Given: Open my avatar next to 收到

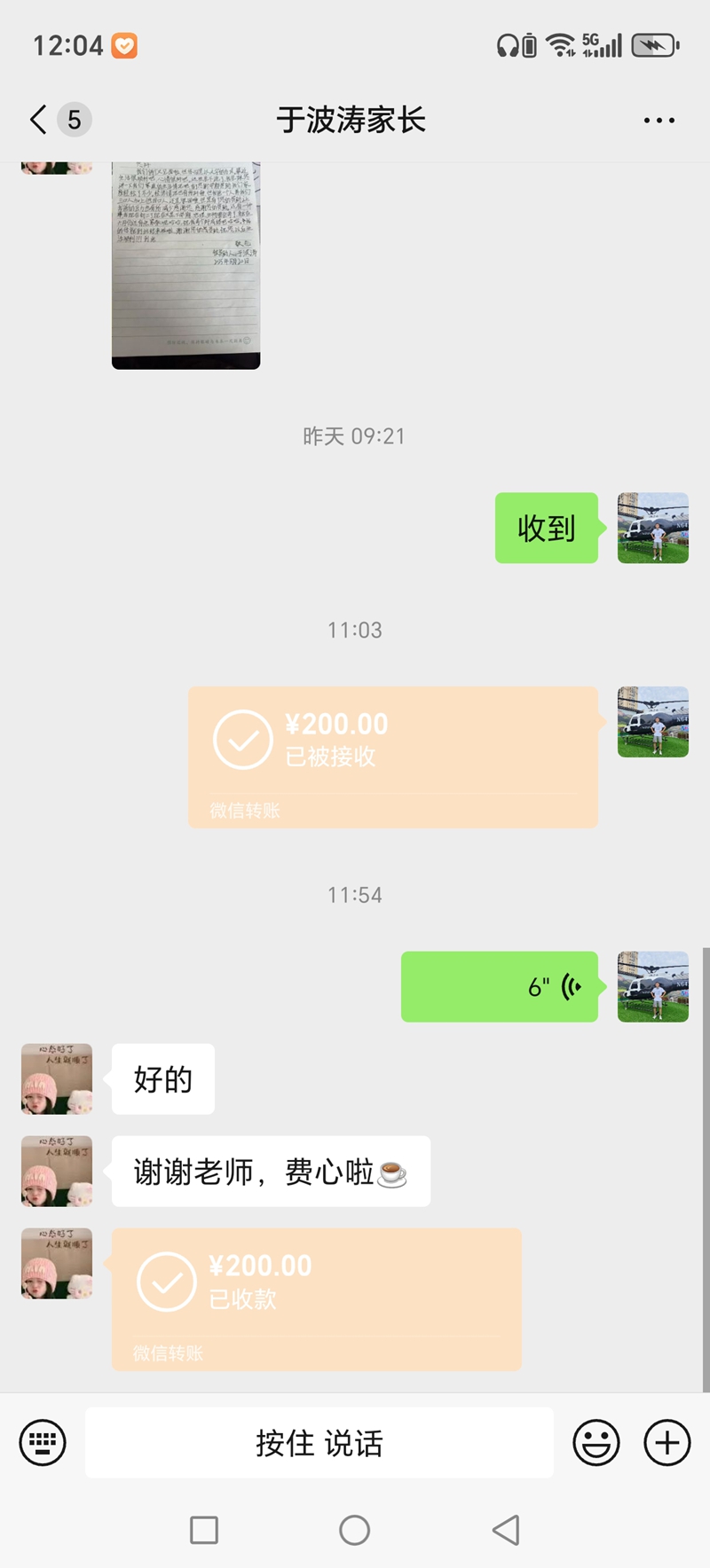Looking at the screenshot, I should [x=653, y=528].
